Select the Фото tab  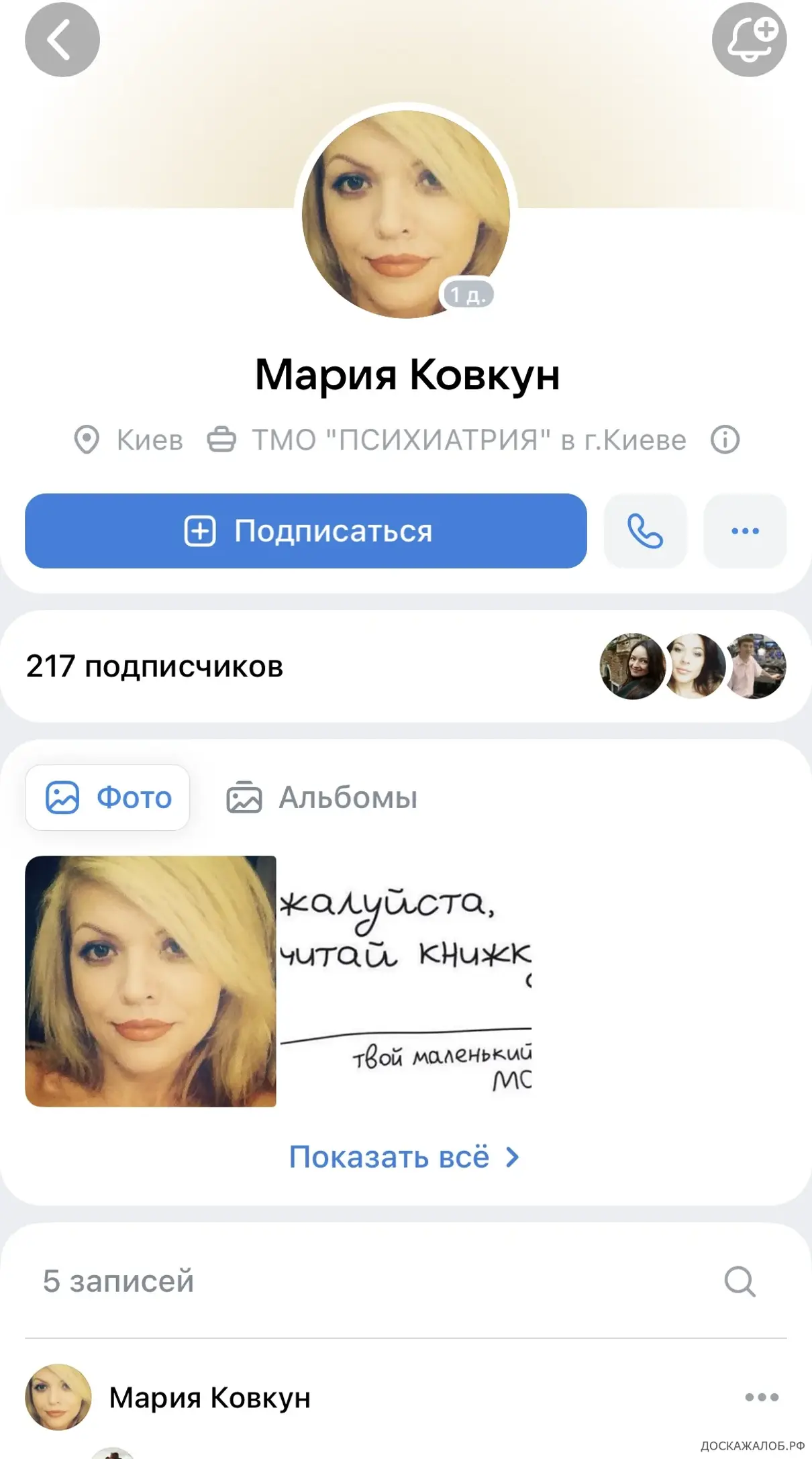(x=108, y=797)
